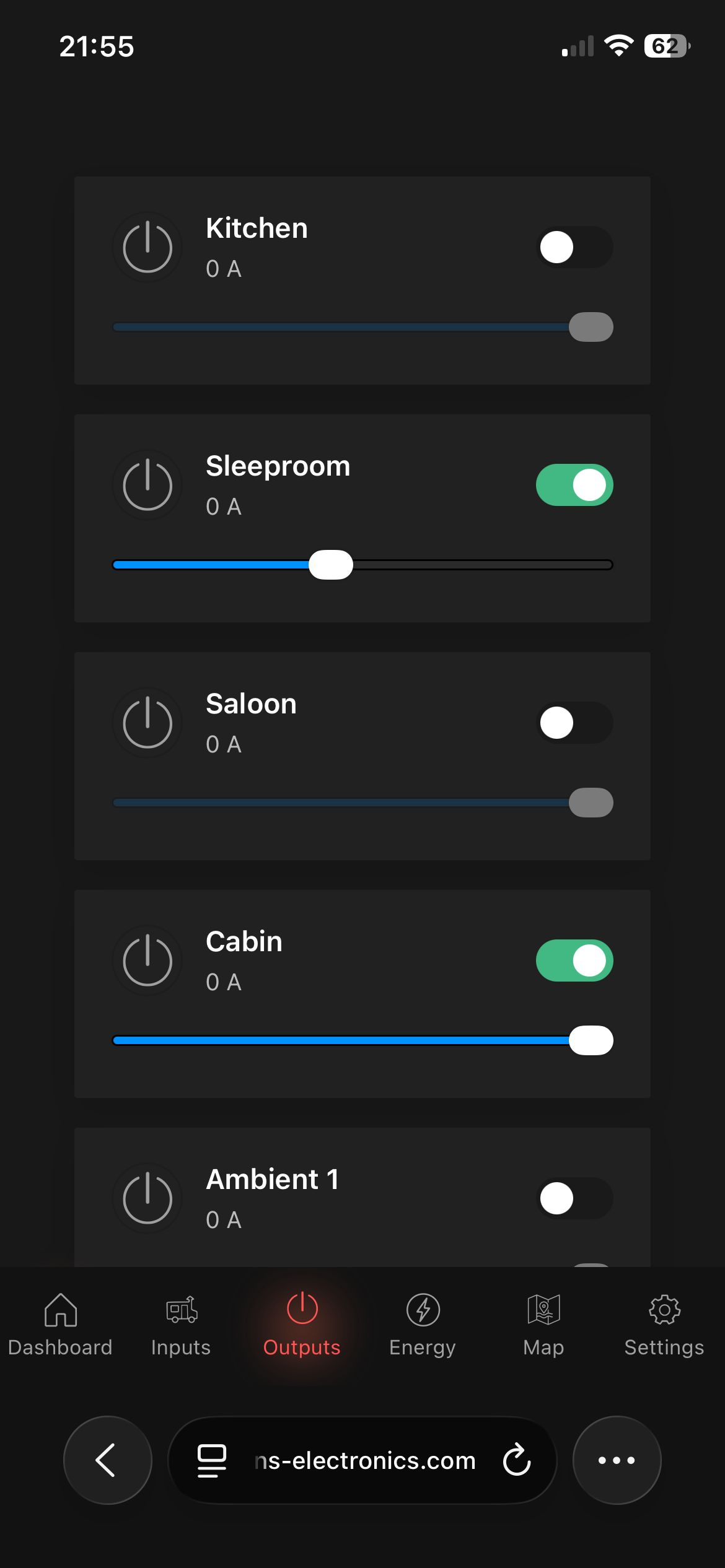Tap the Saloon power icon
The image size is (725, 1568).
(x=147, y=723)
